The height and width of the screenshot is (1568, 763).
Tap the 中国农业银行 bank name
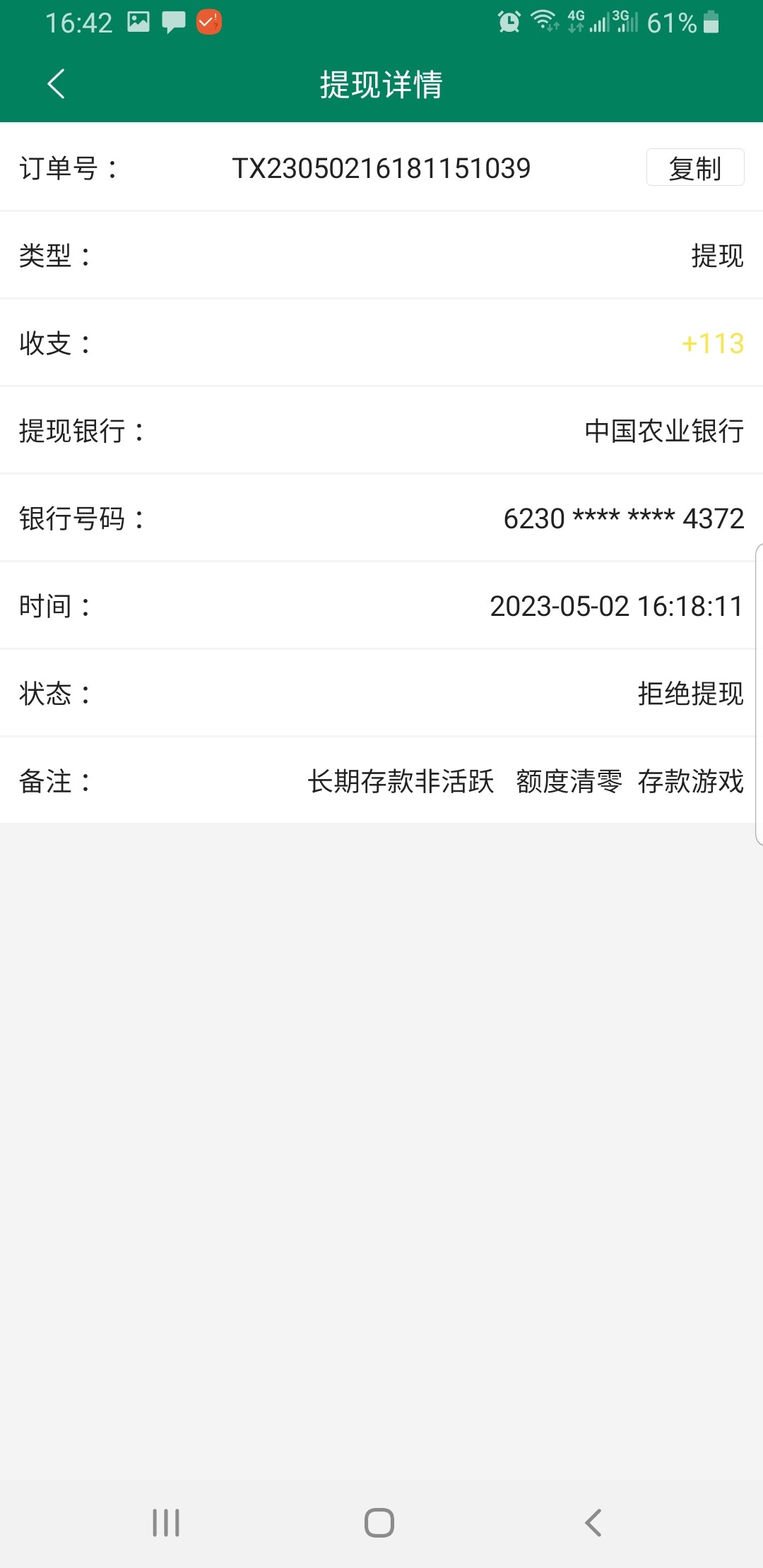662,431
